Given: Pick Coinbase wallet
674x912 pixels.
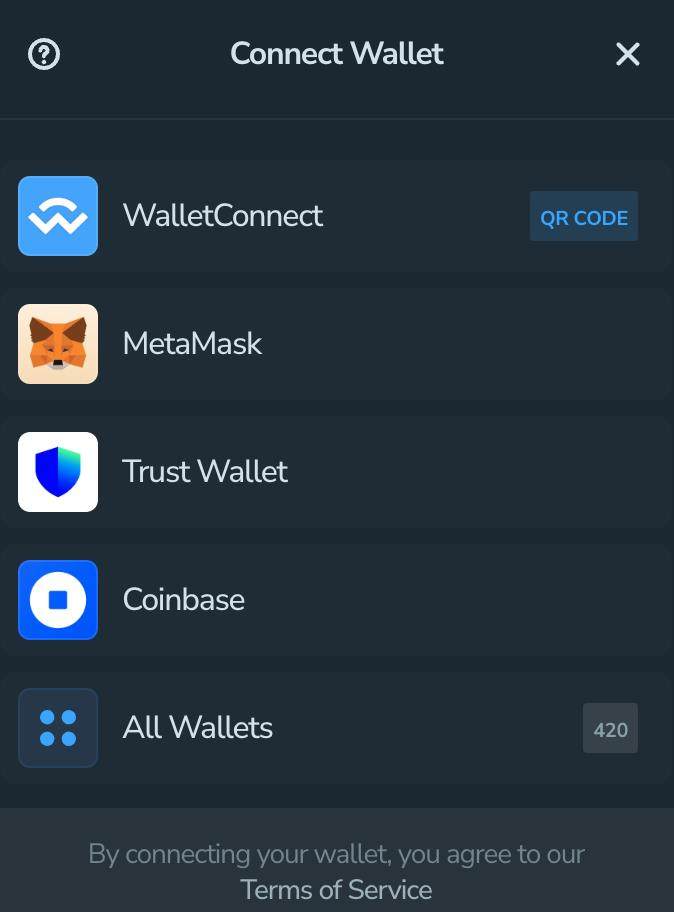Looking at the screenshot, I should (183, 600).
